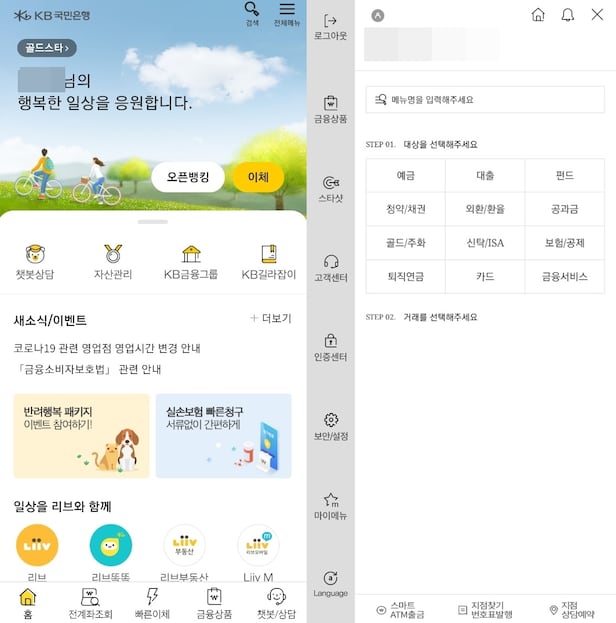Viewport: 616px width, 623px height.
Task: Tap the 오픈뱅킹 button
Action: [x=188, y=177]
